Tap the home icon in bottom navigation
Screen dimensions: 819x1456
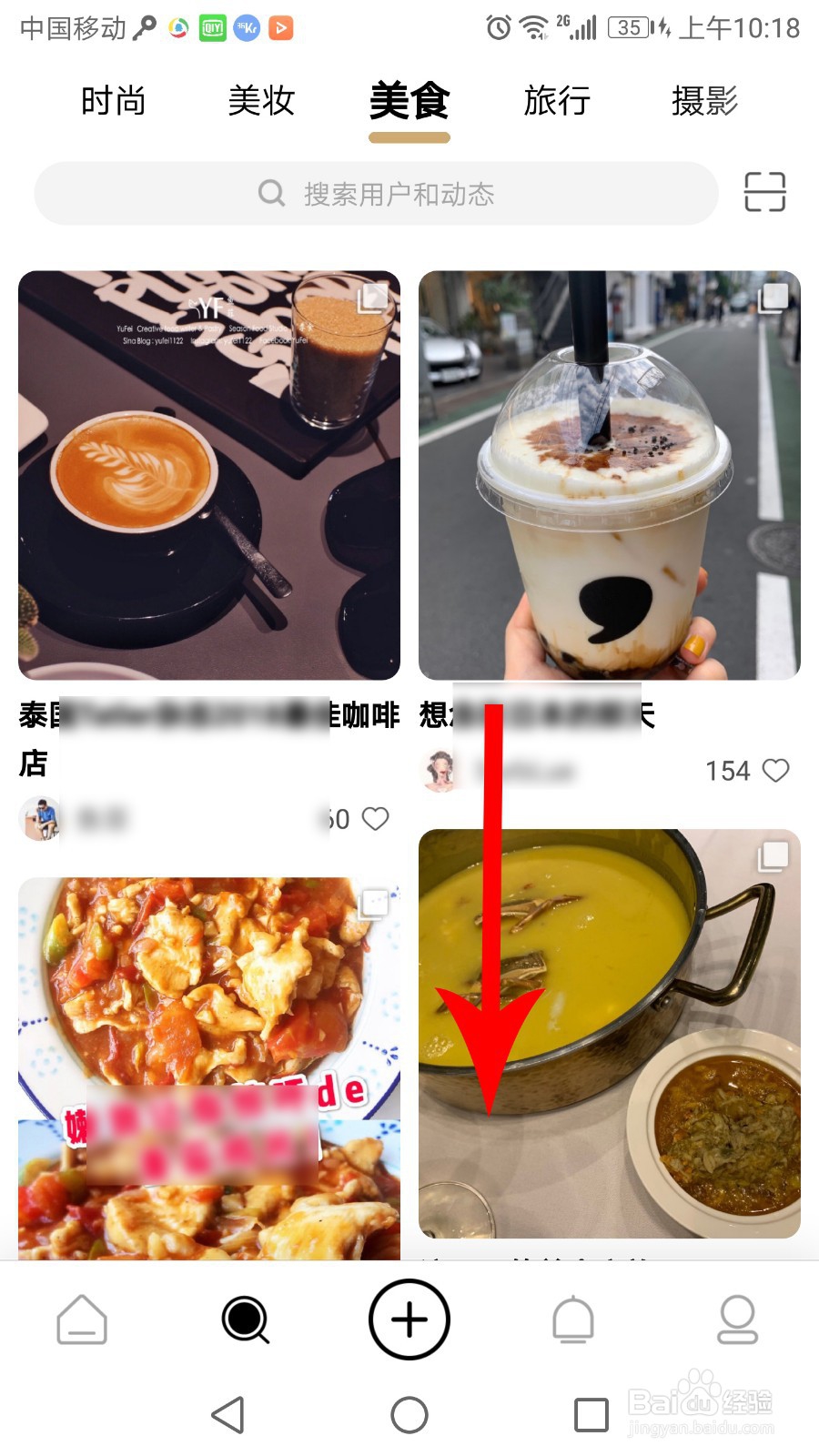(x=82, y=1318)
